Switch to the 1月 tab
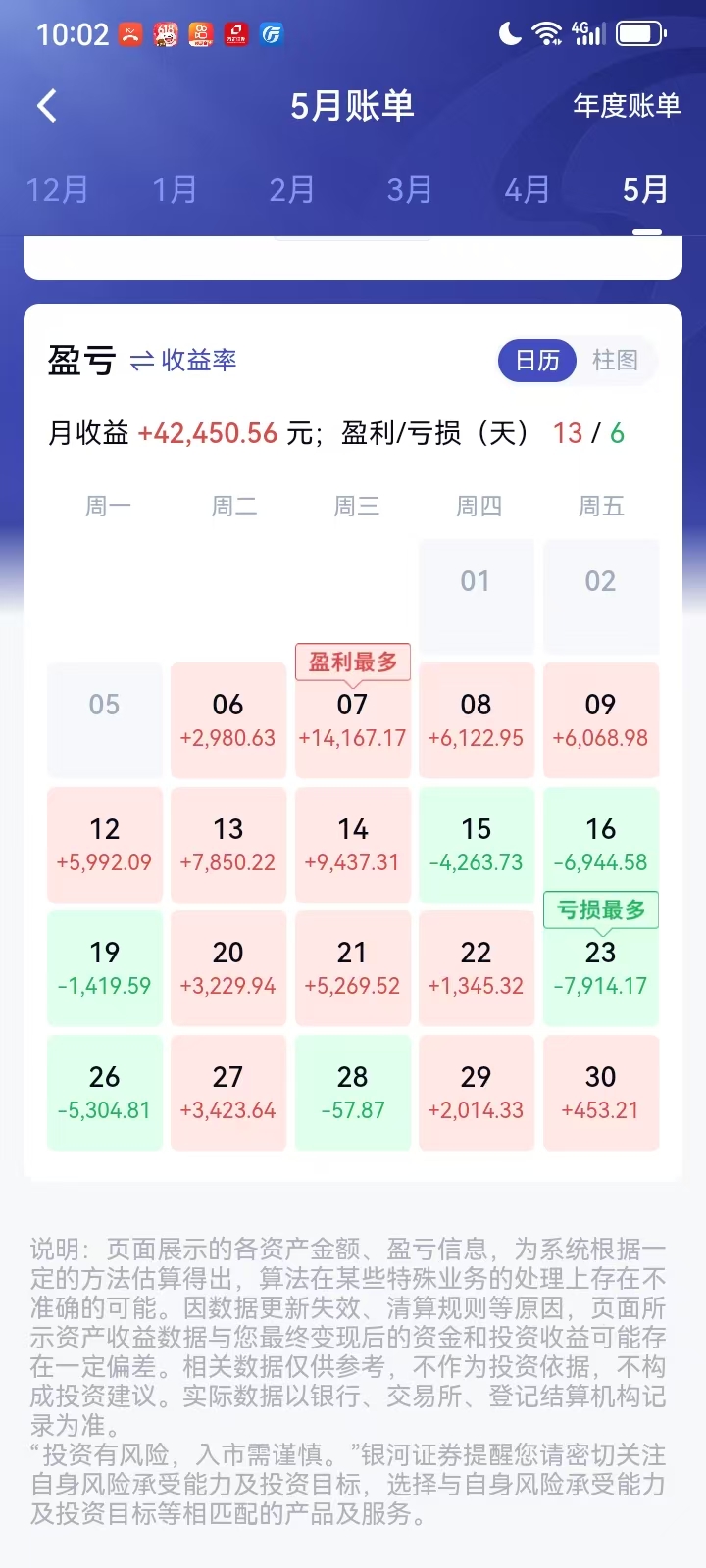Viewport: 706px width, 1568px height. [175, 189]
